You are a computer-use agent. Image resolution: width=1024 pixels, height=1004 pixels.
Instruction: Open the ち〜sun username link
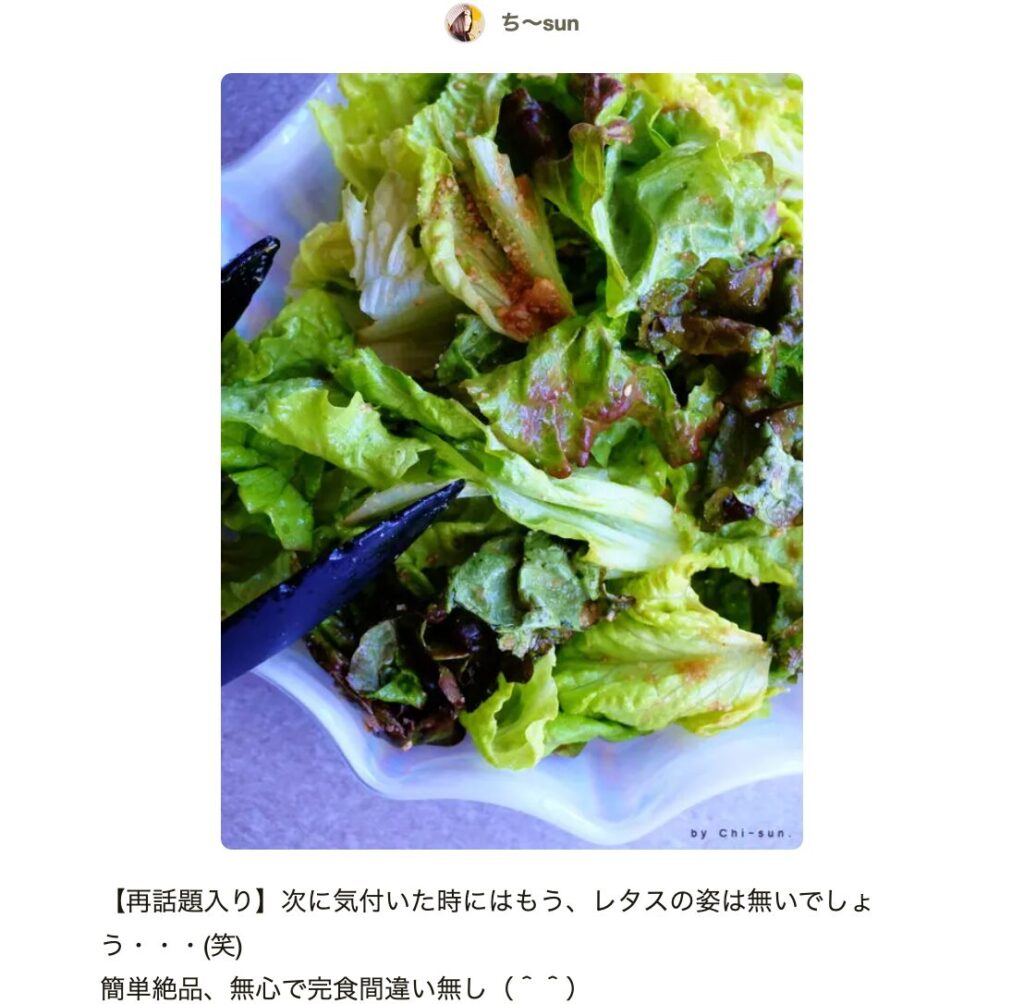[x=540, y=23]
